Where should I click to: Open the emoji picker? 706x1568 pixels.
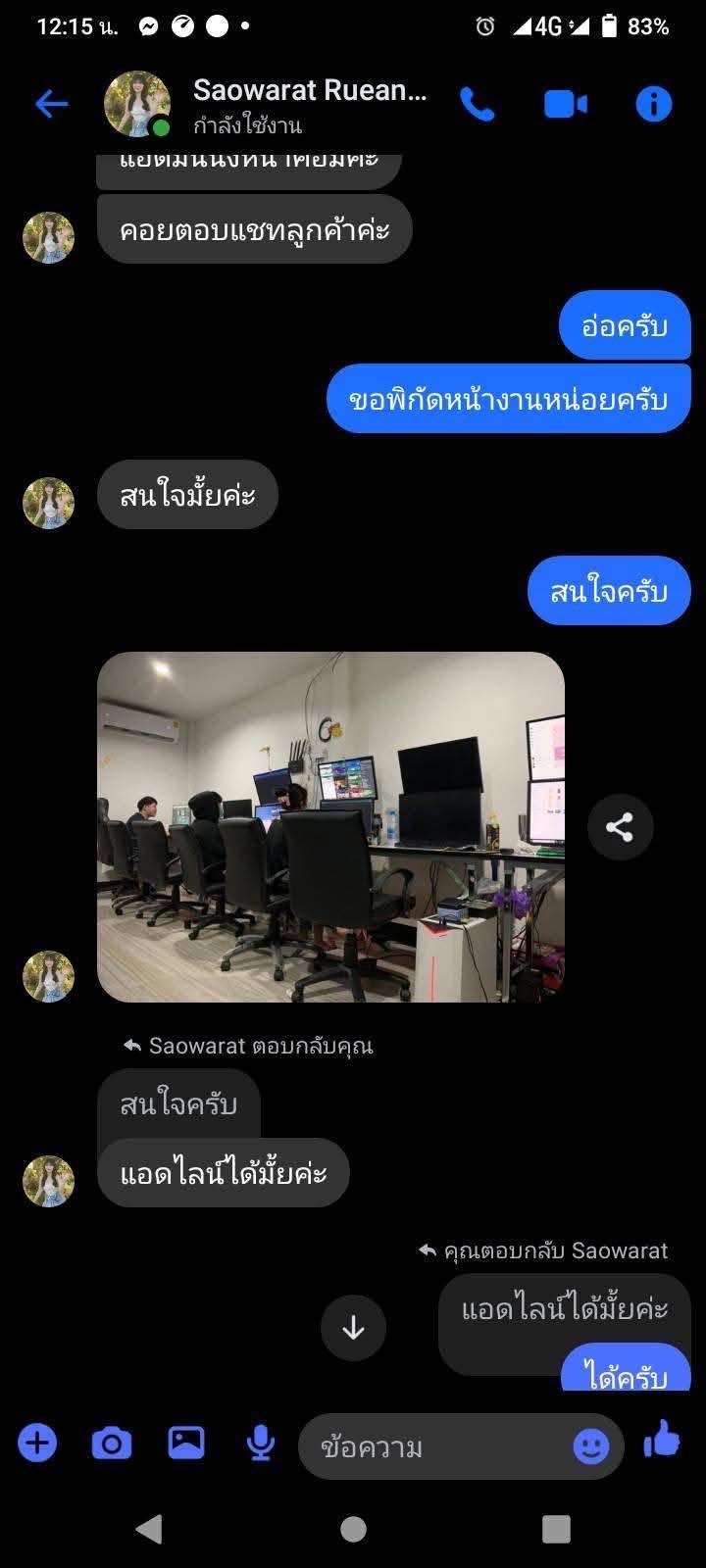click(590, 1446)
